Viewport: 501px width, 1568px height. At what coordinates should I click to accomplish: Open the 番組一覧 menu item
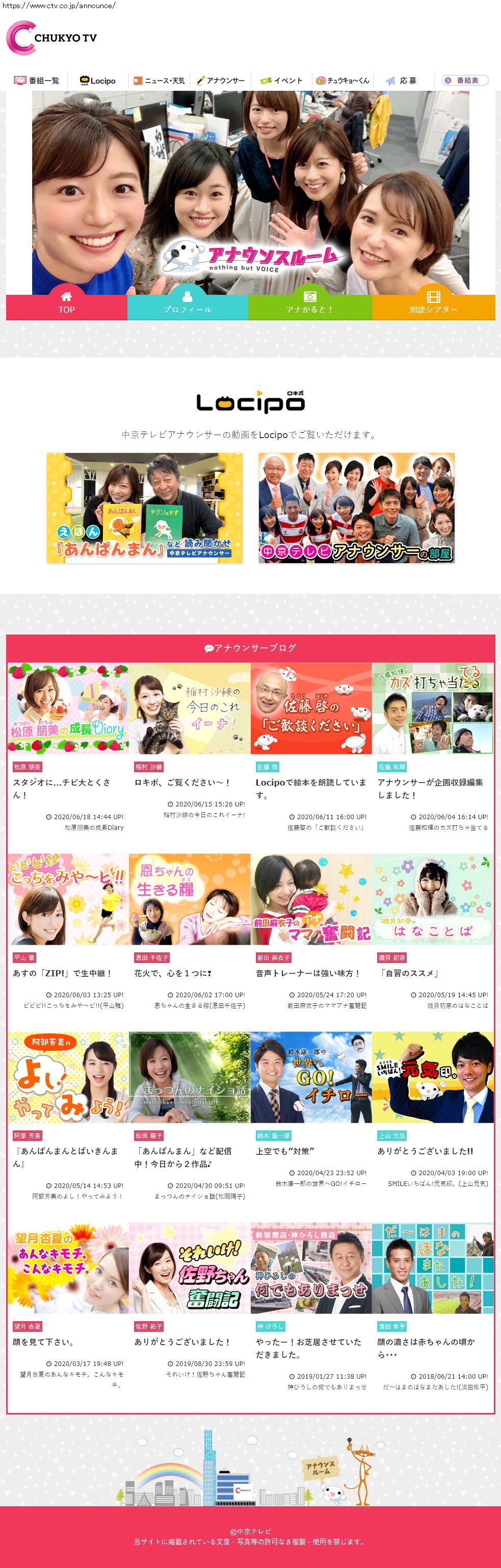click(38, 81)
